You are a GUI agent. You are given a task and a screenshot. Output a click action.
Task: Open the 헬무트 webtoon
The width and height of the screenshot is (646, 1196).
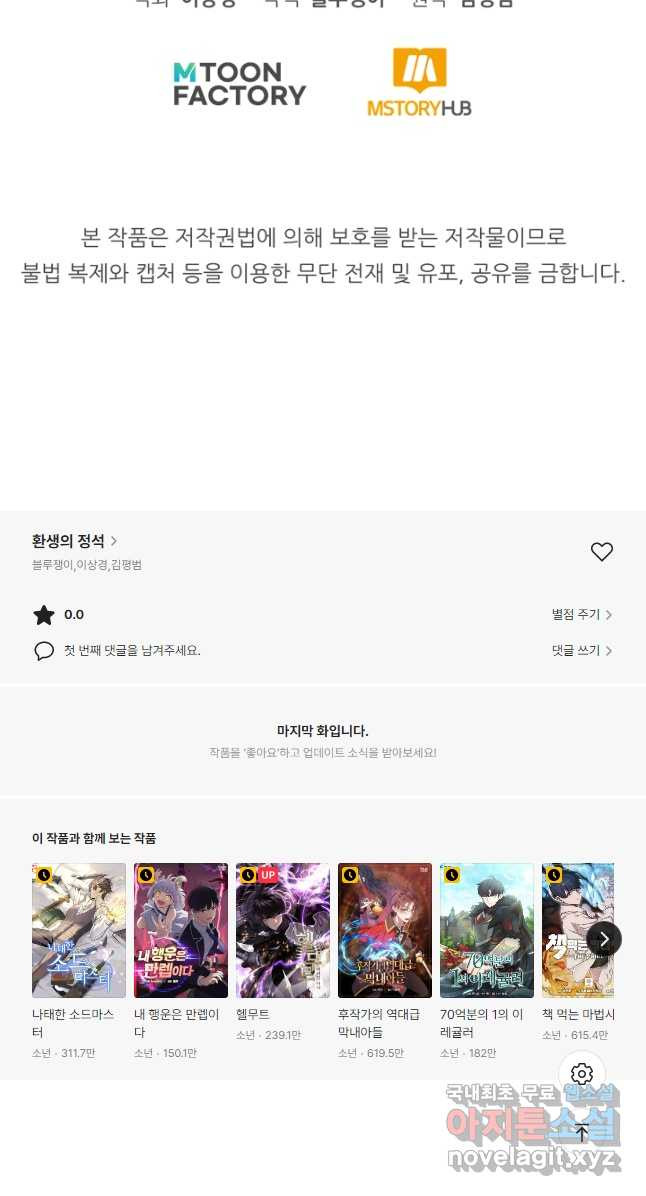tap(283, 931)
